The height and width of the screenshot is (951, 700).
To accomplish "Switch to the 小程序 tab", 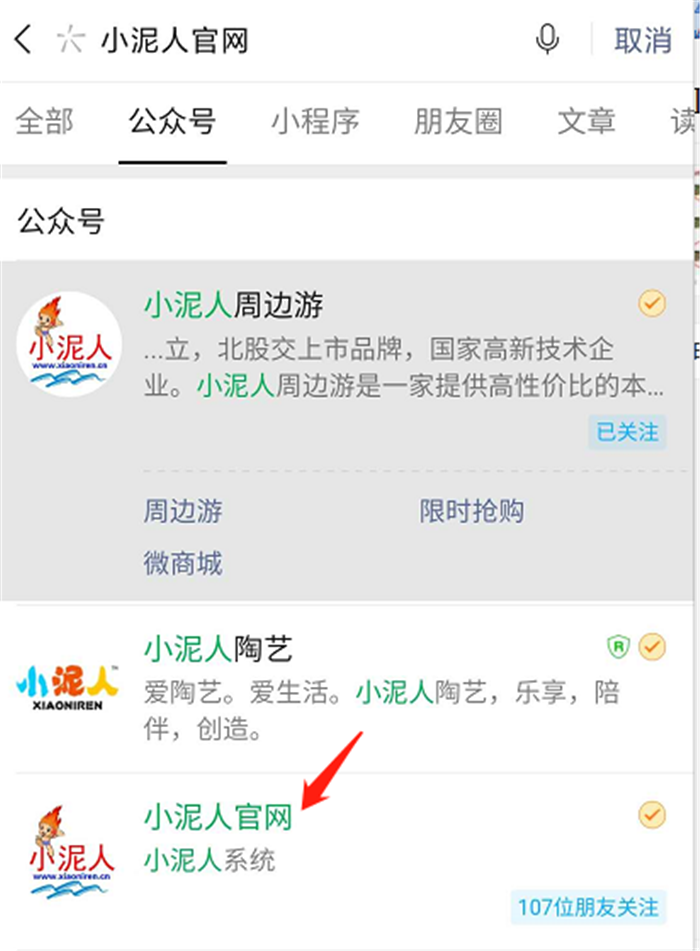I will [315, 122].
